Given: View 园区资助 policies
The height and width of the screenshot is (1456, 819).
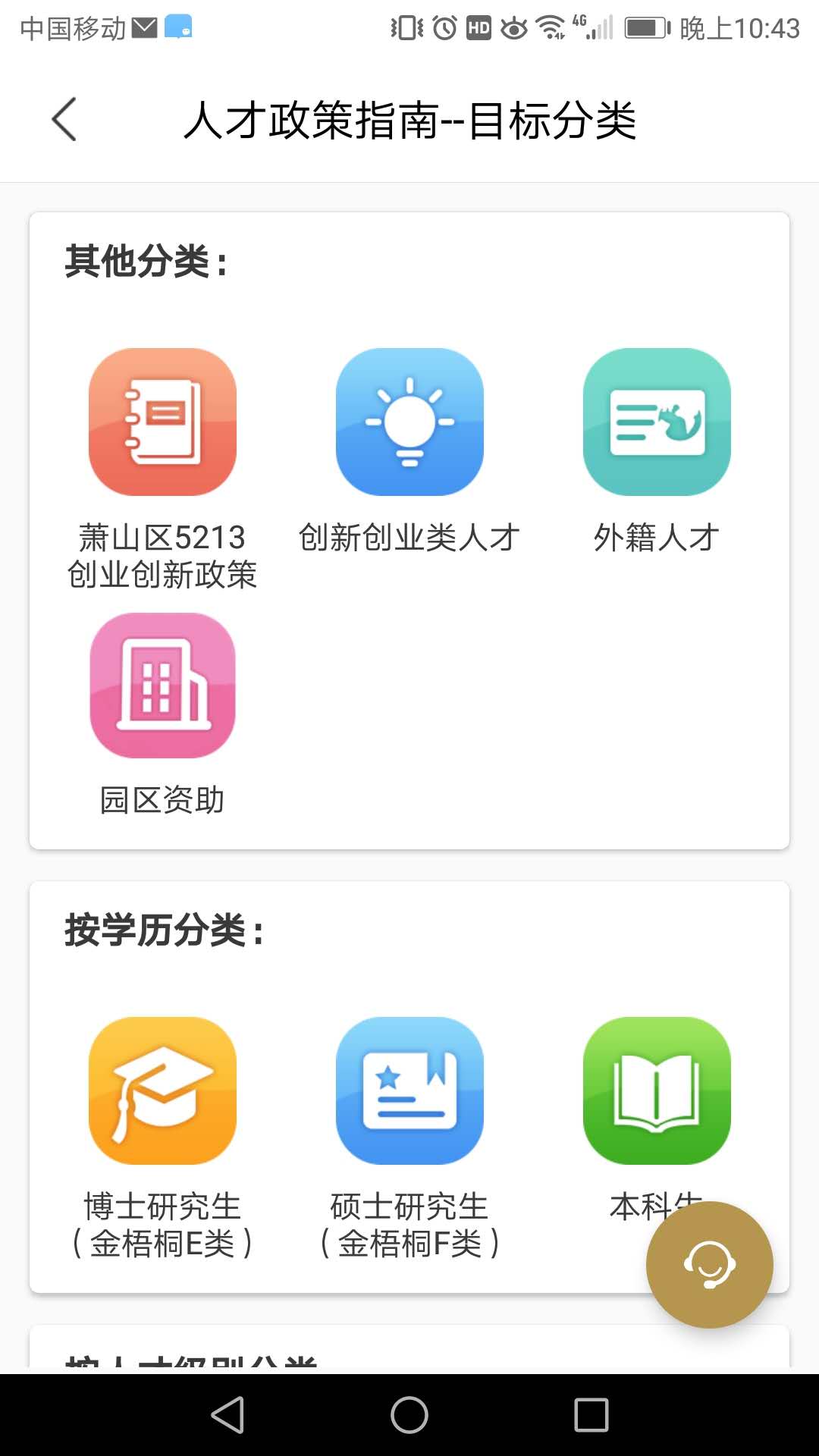Looking at the screenshot, I should coord(162,686).
